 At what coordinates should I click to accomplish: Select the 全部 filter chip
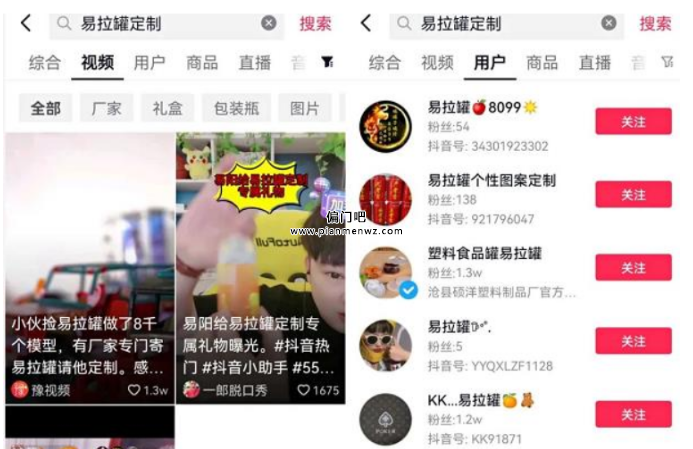pos(45,108)
